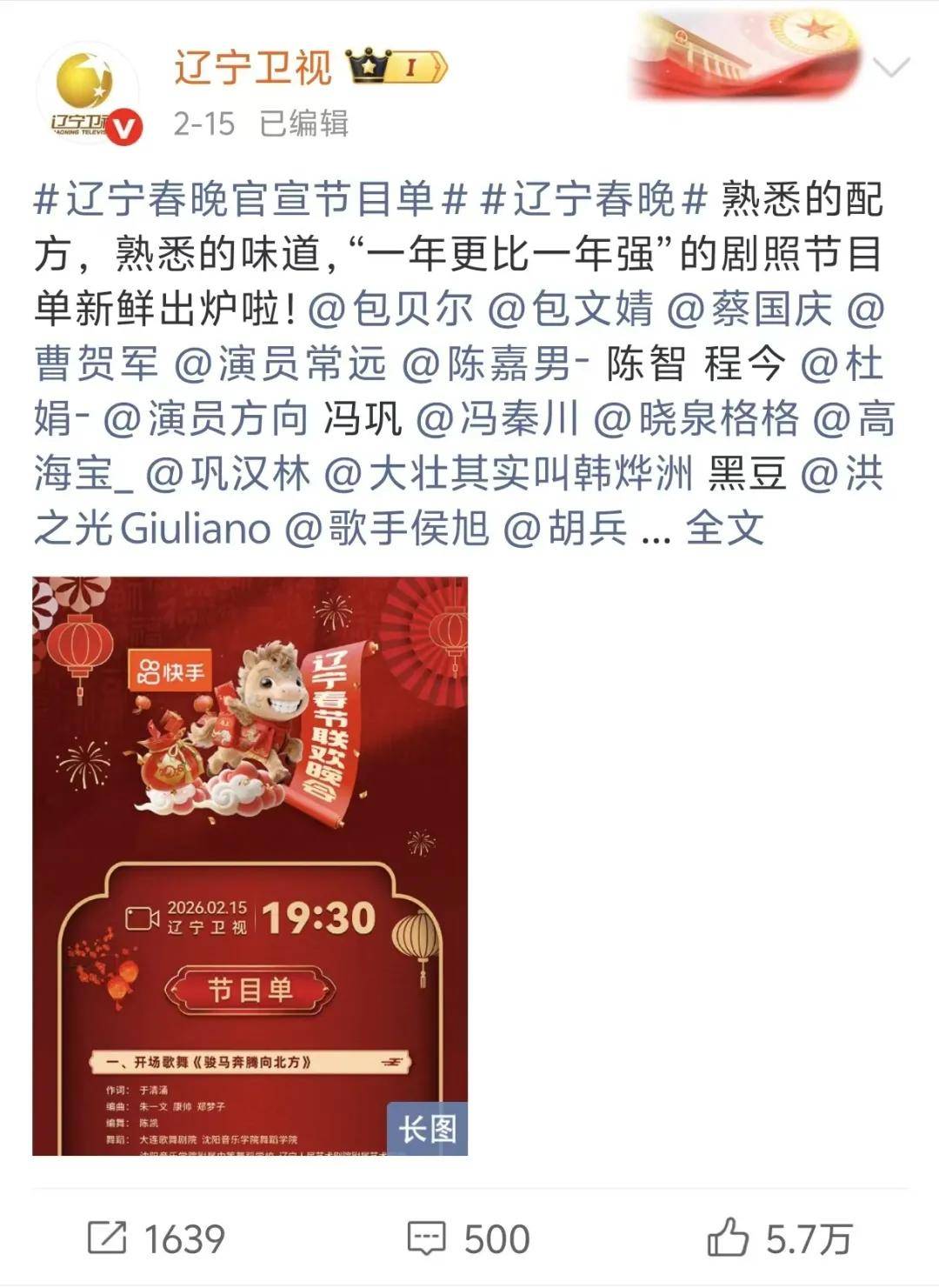
Task: Open mention @演员常远
Action: coord(280,364)
